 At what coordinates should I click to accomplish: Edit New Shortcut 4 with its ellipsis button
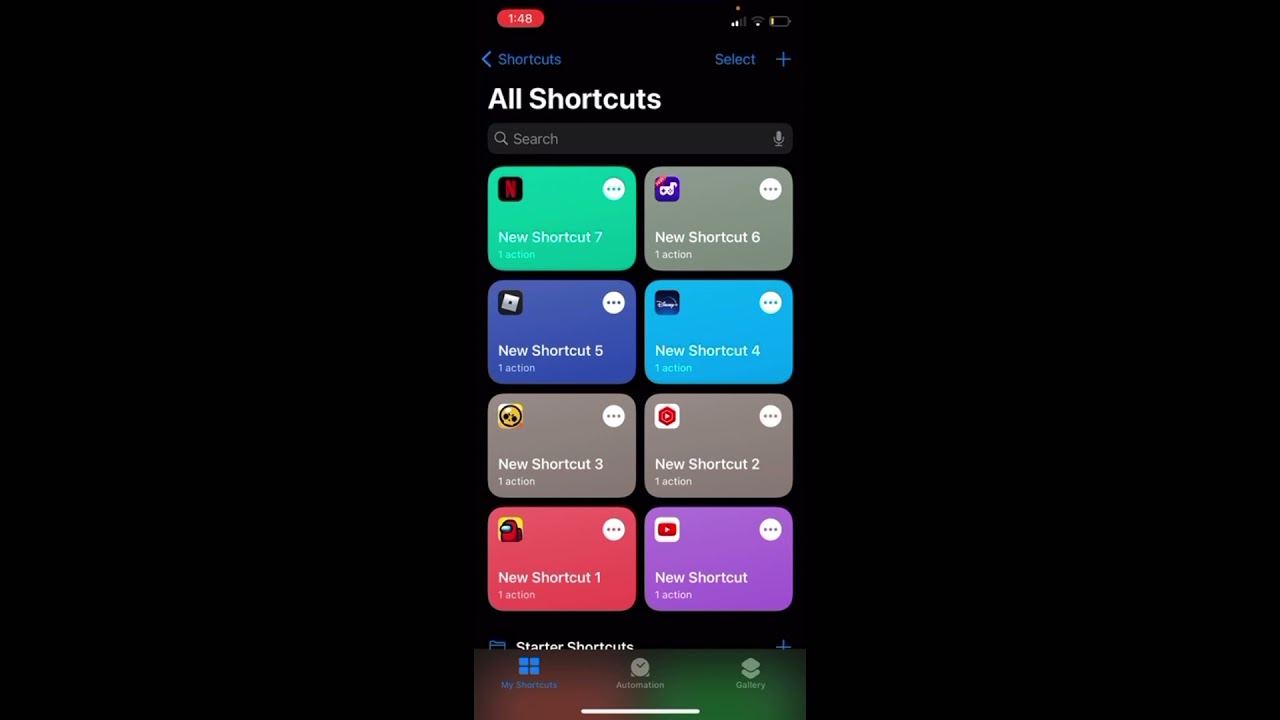[770, 302]
